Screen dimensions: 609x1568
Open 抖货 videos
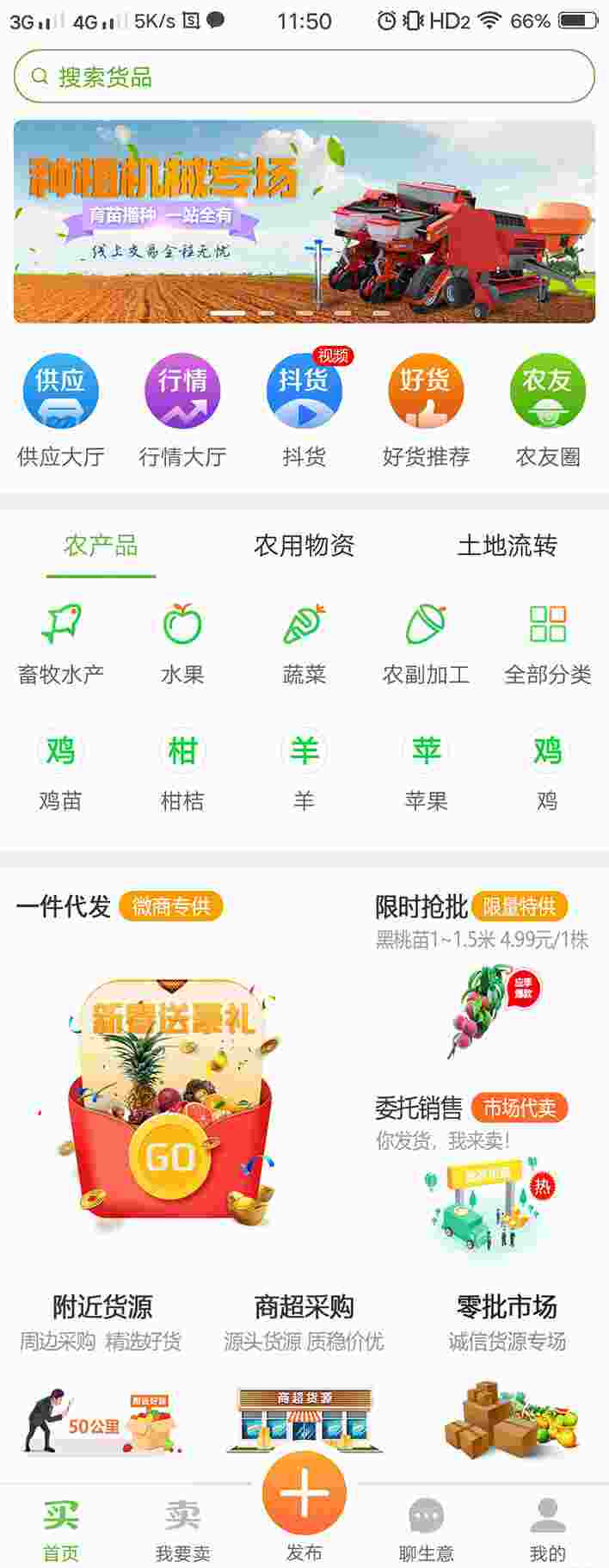[x=304, y=411]
